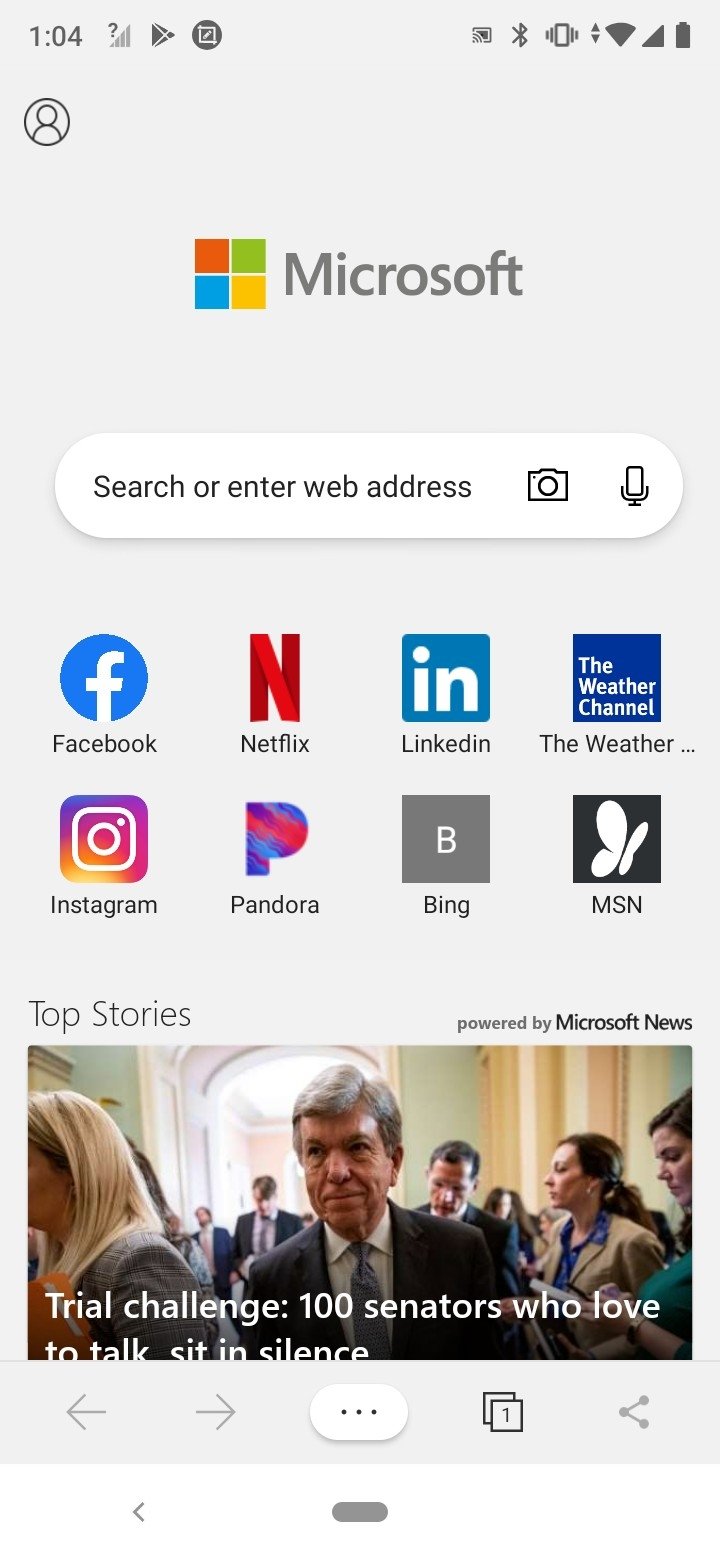
Task: View open tabs
Action: [502, 1412]
